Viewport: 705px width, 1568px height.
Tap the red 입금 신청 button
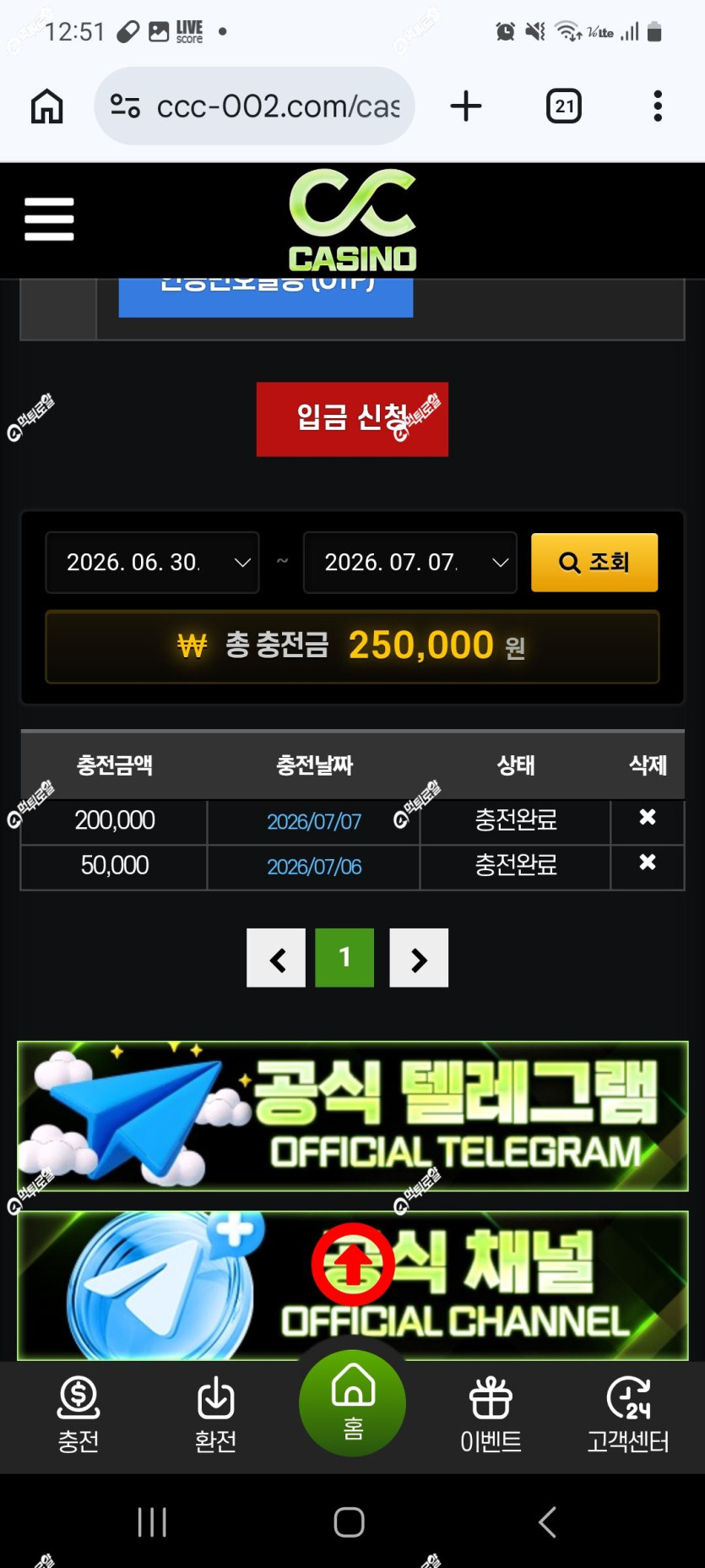(352, 419)
